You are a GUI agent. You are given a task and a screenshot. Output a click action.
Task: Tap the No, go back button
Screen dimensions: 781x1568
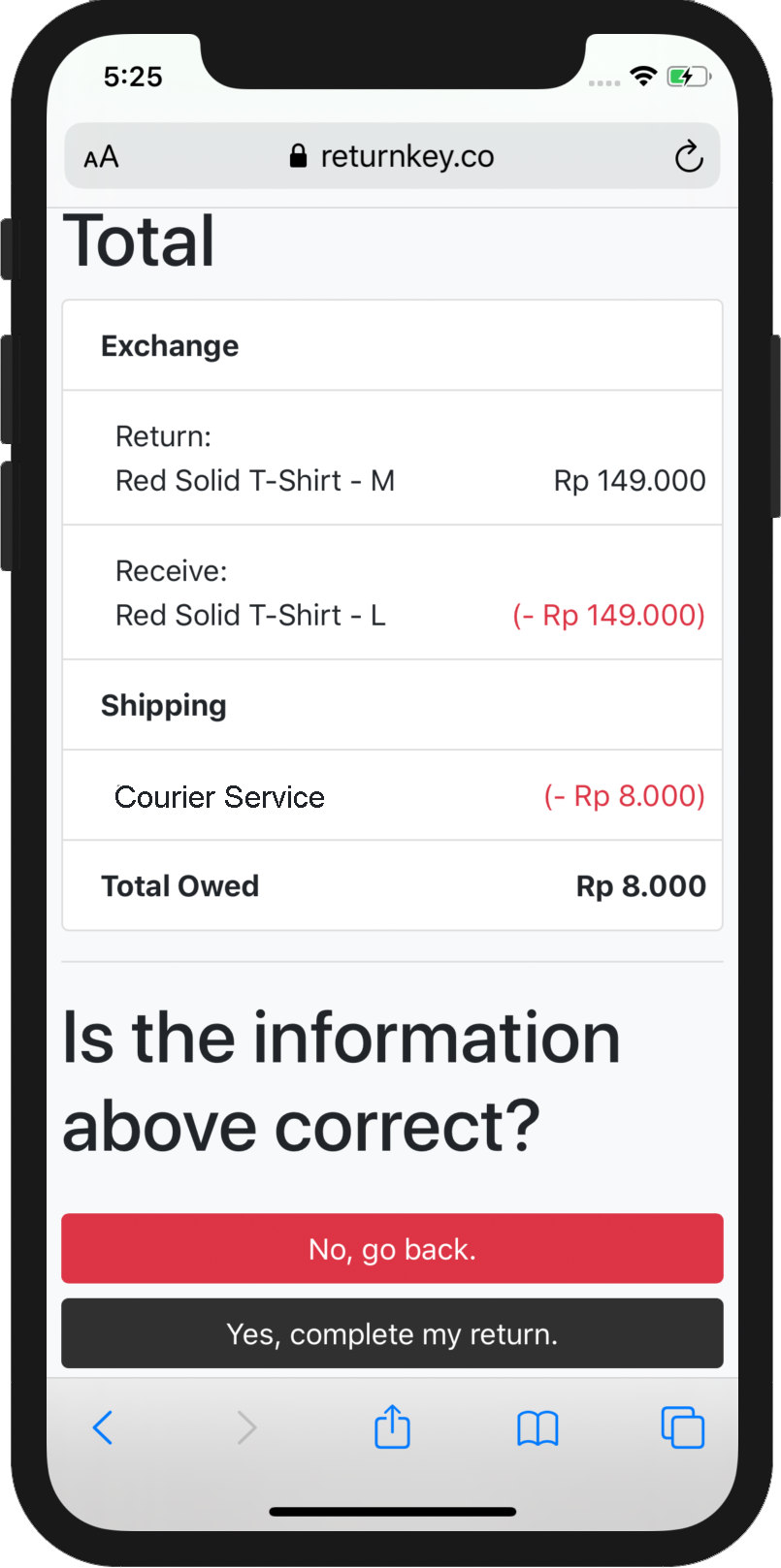click(x=392, y=1248)
